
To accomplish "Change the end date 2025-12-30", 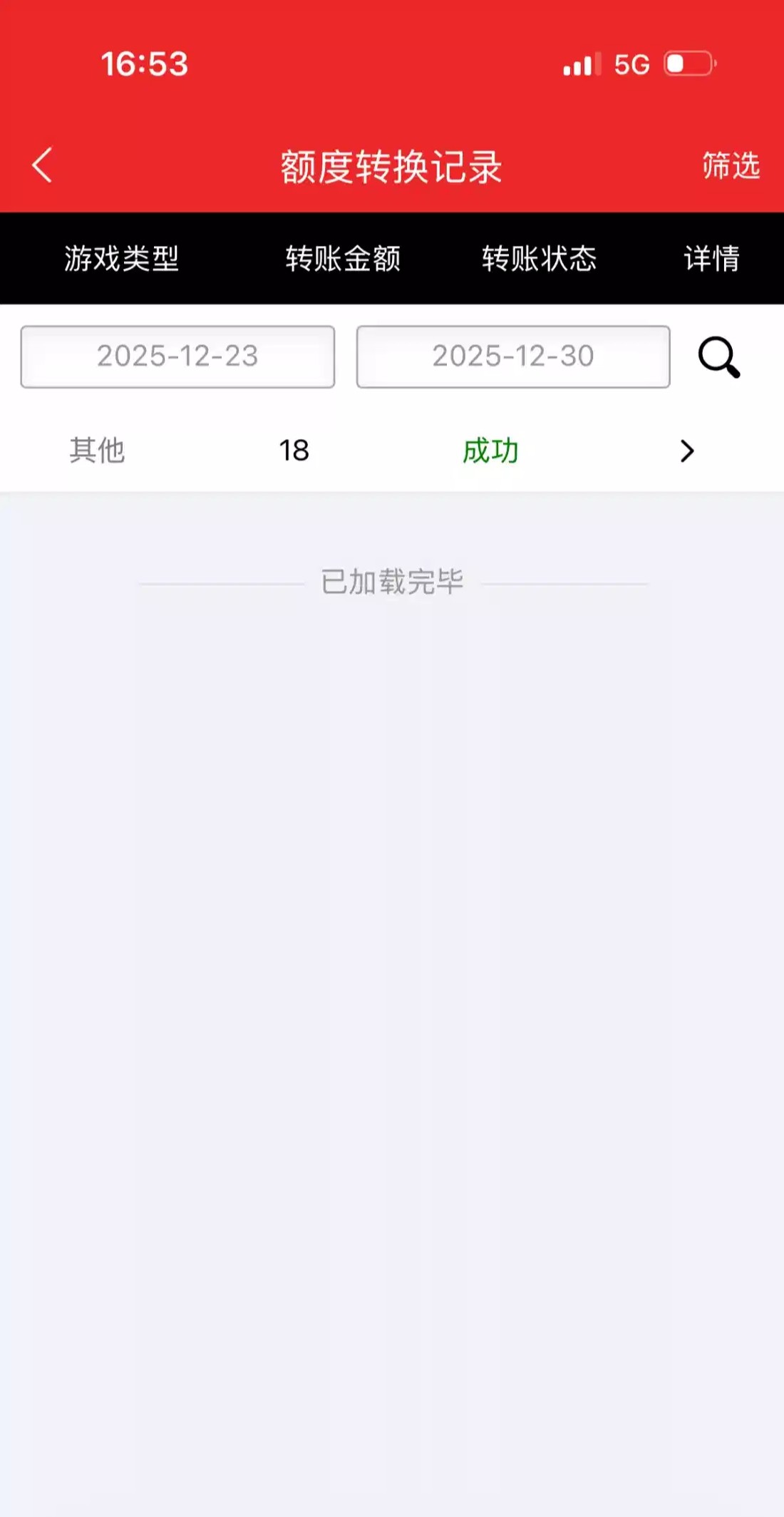I will pos(513,356).
